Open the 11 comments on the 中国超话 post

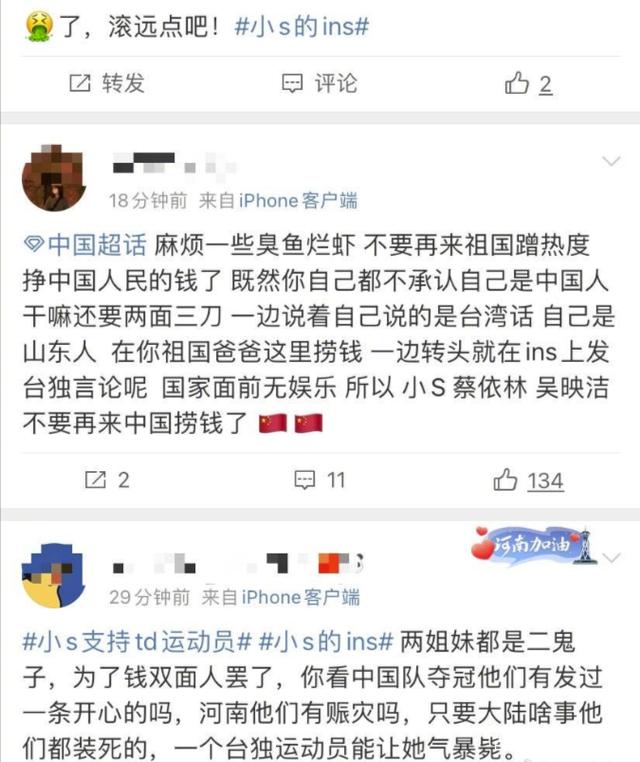(x=320, y=480)
